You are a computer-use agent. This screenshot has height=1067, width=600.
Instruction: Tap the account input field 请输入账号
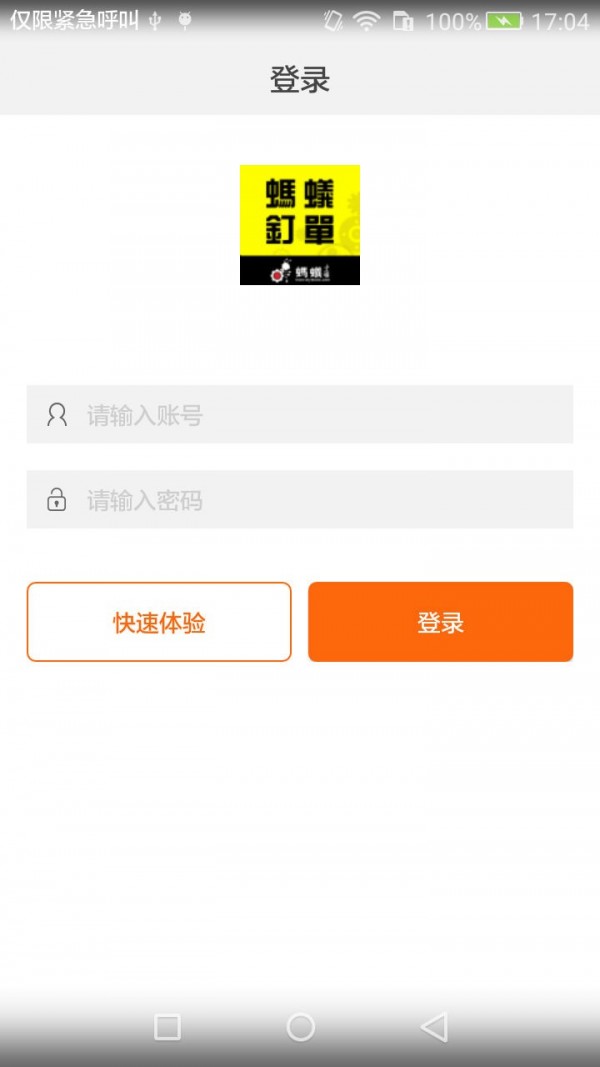[x=299, y=414]
